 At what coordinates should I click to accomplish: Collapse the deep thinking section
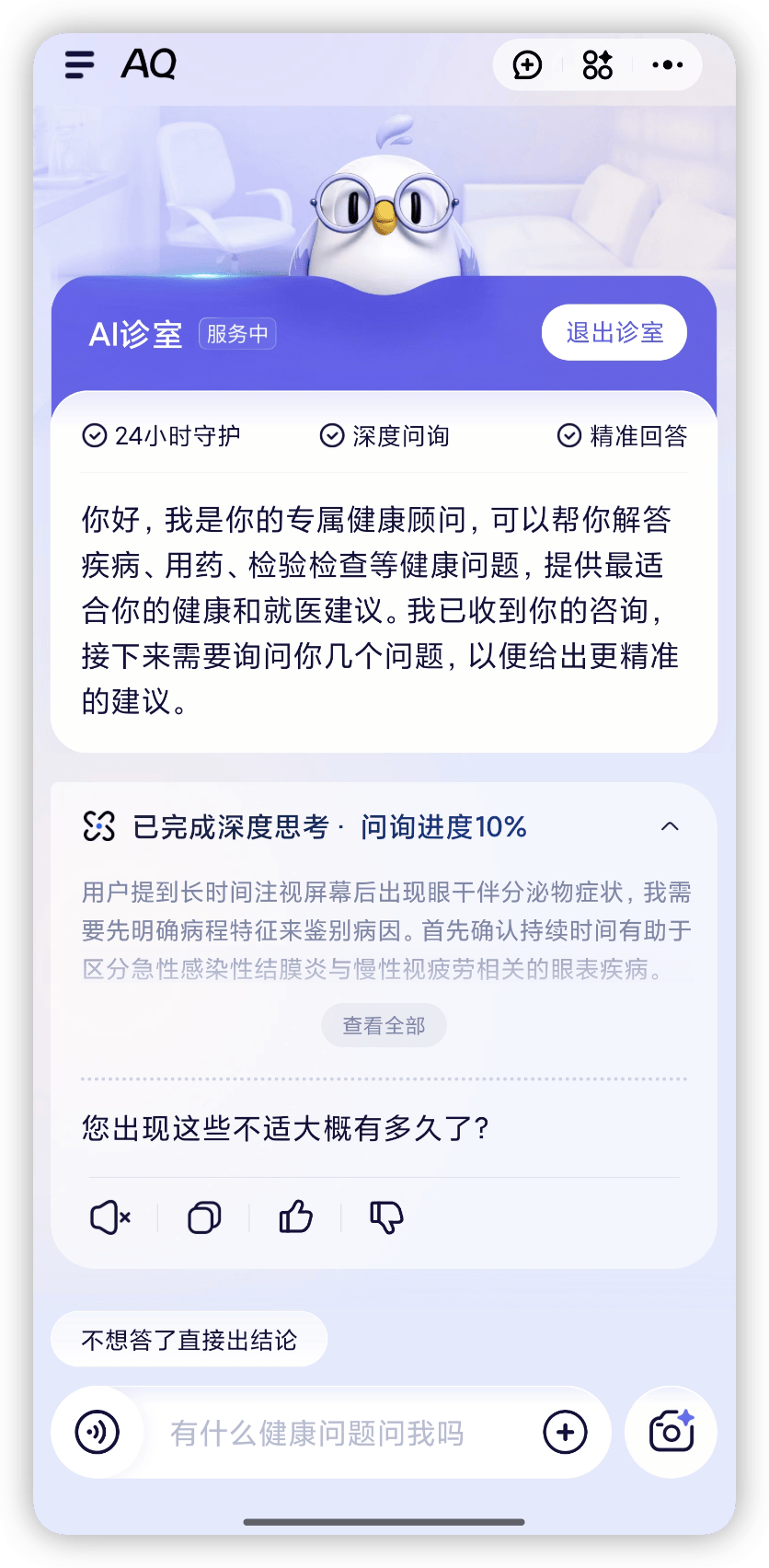(670, 826)
